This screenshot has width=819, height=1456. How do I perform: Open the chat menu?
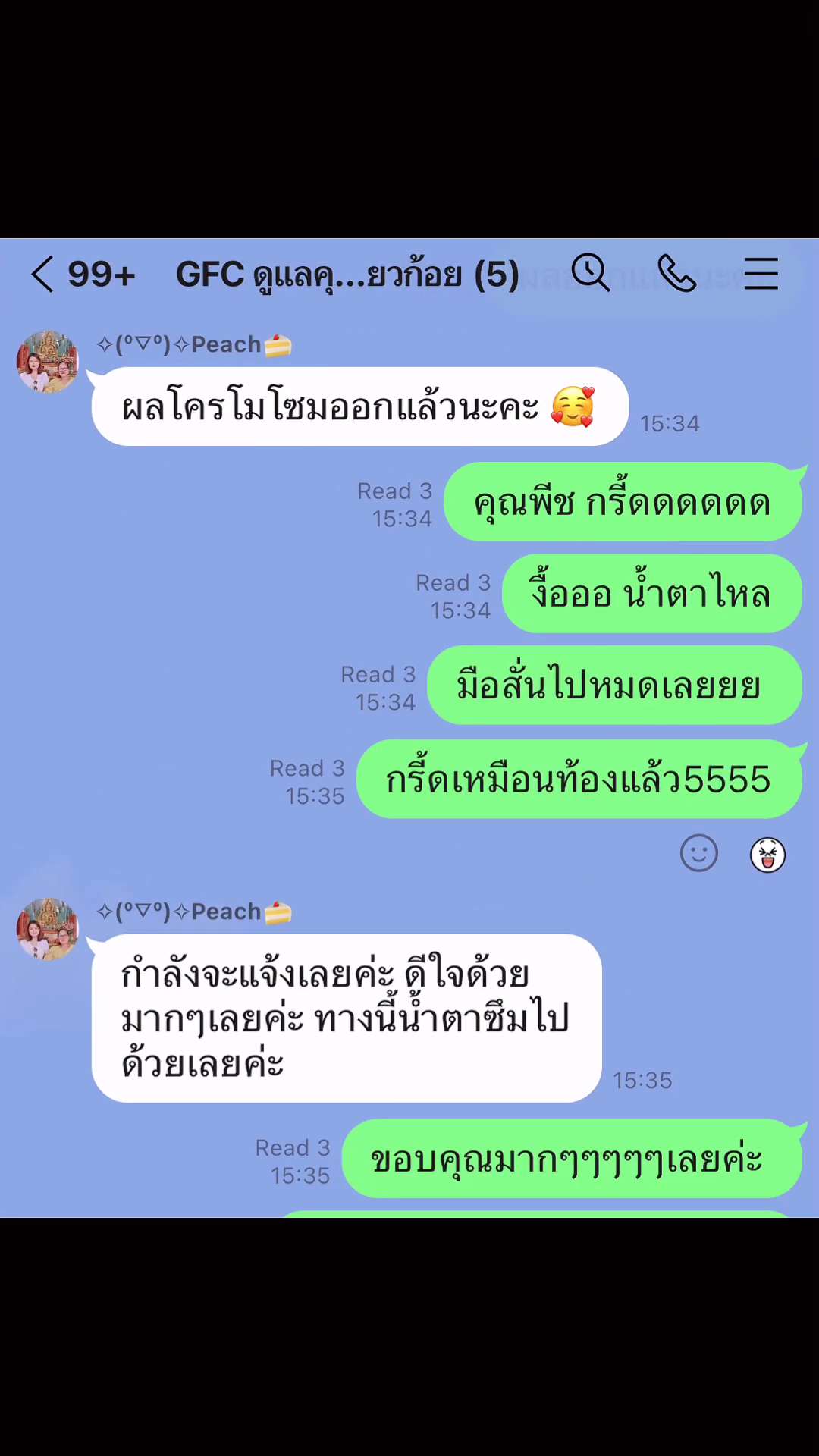coord(761,273)
